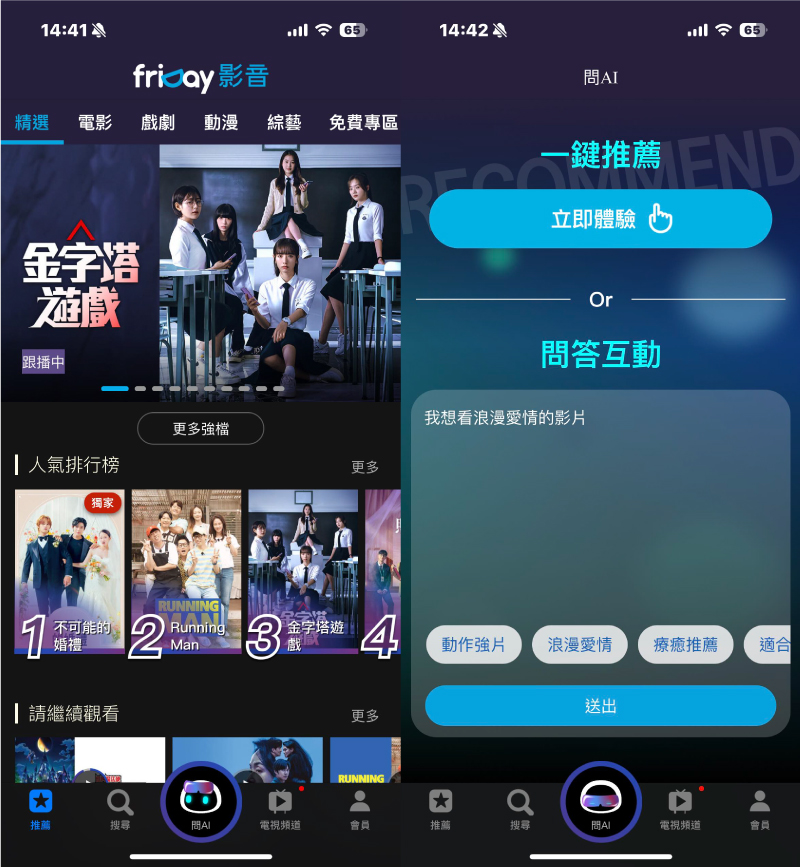Switch to the 戲劇 tab
The image size is (800, 867).
(158, 123)
